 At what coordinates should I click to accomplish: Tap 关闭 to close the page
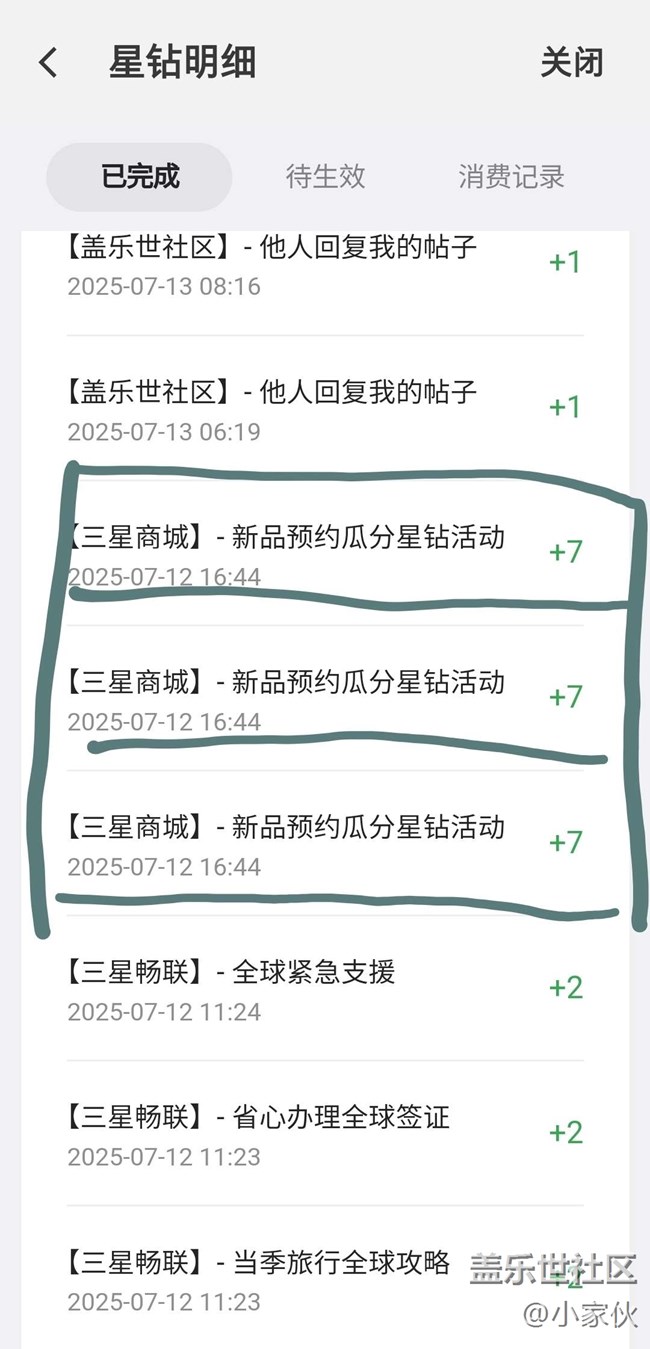pyautogui.click(x=572, y=63)
